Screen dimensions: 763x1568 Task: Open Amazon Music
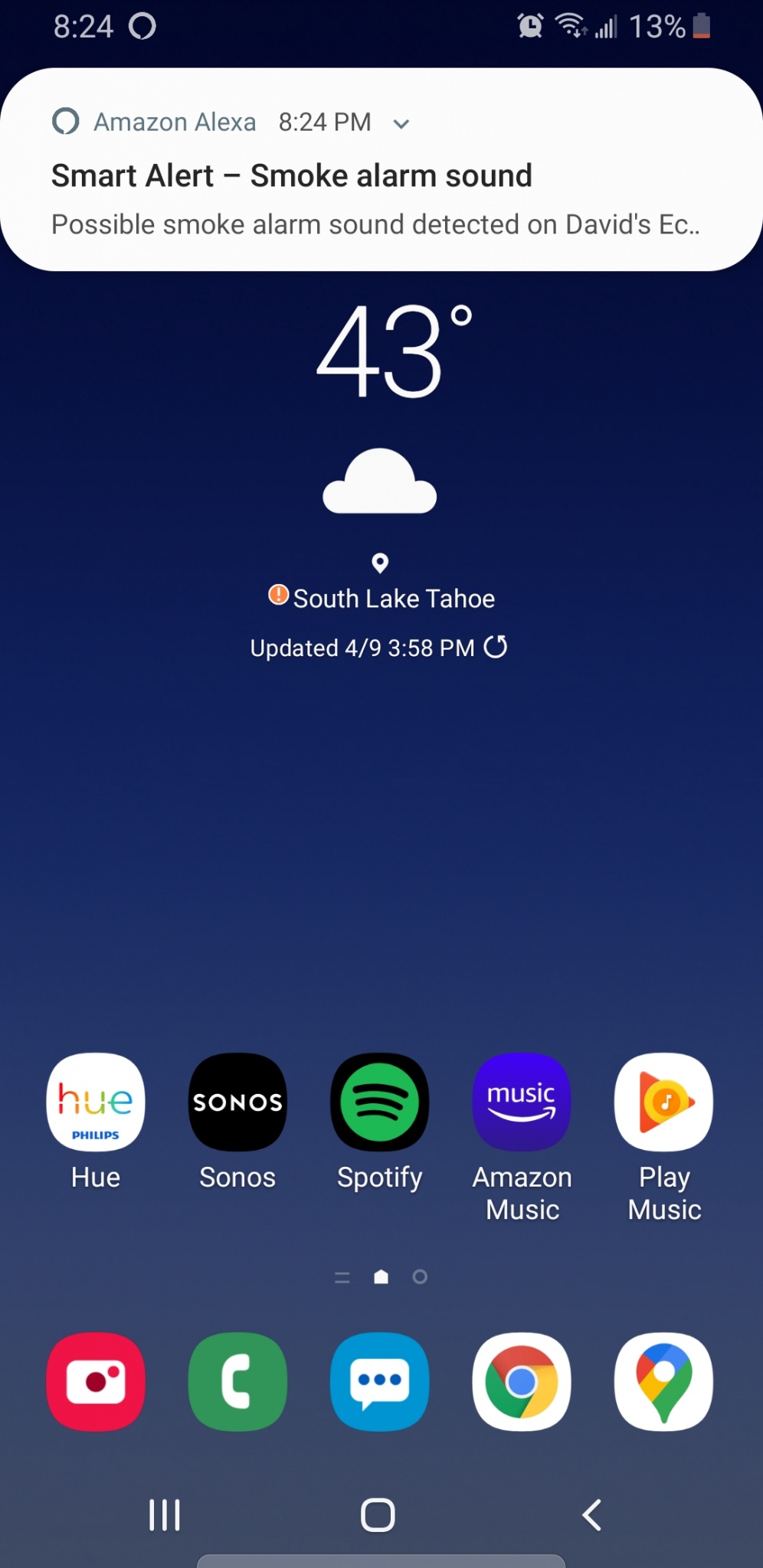[x=522, y=1102]
